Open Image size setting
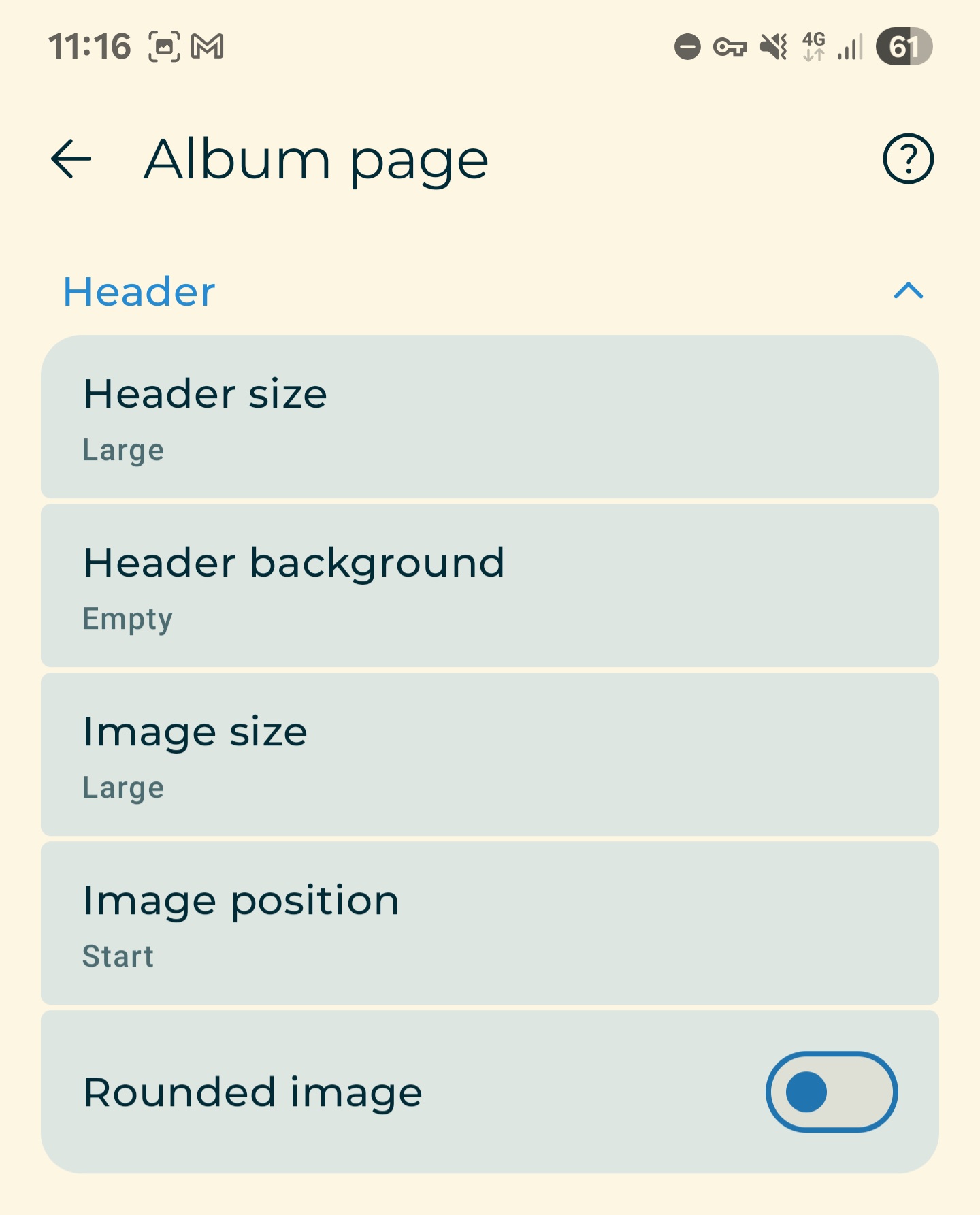The height and width of the screenshot is (1215, 980). coord(490,754)
